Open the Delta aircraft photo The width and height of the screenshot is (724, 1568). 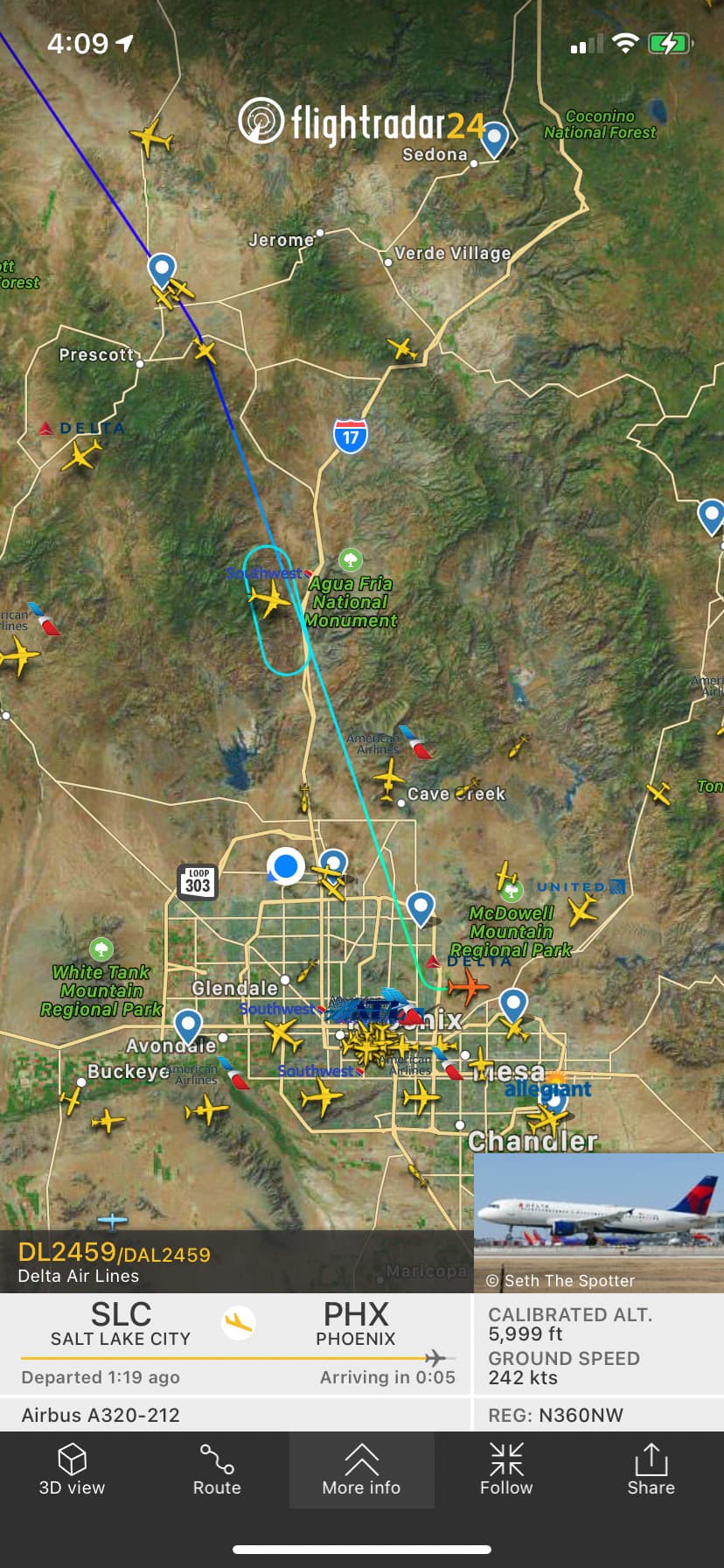[599, 1221]
